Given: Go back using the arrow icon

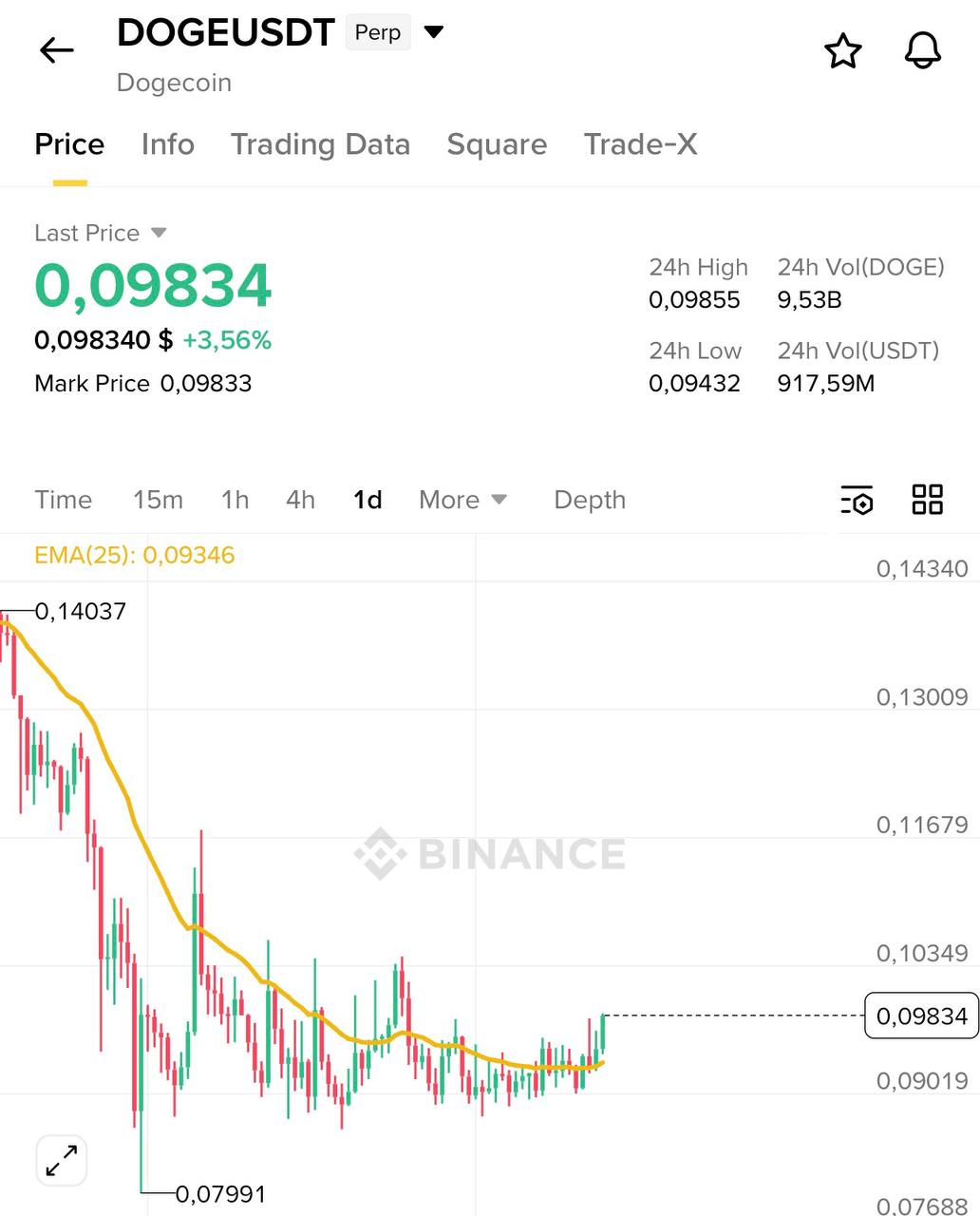Looking at the screenshot, I should pyautogui.click(x=57, y=50).
